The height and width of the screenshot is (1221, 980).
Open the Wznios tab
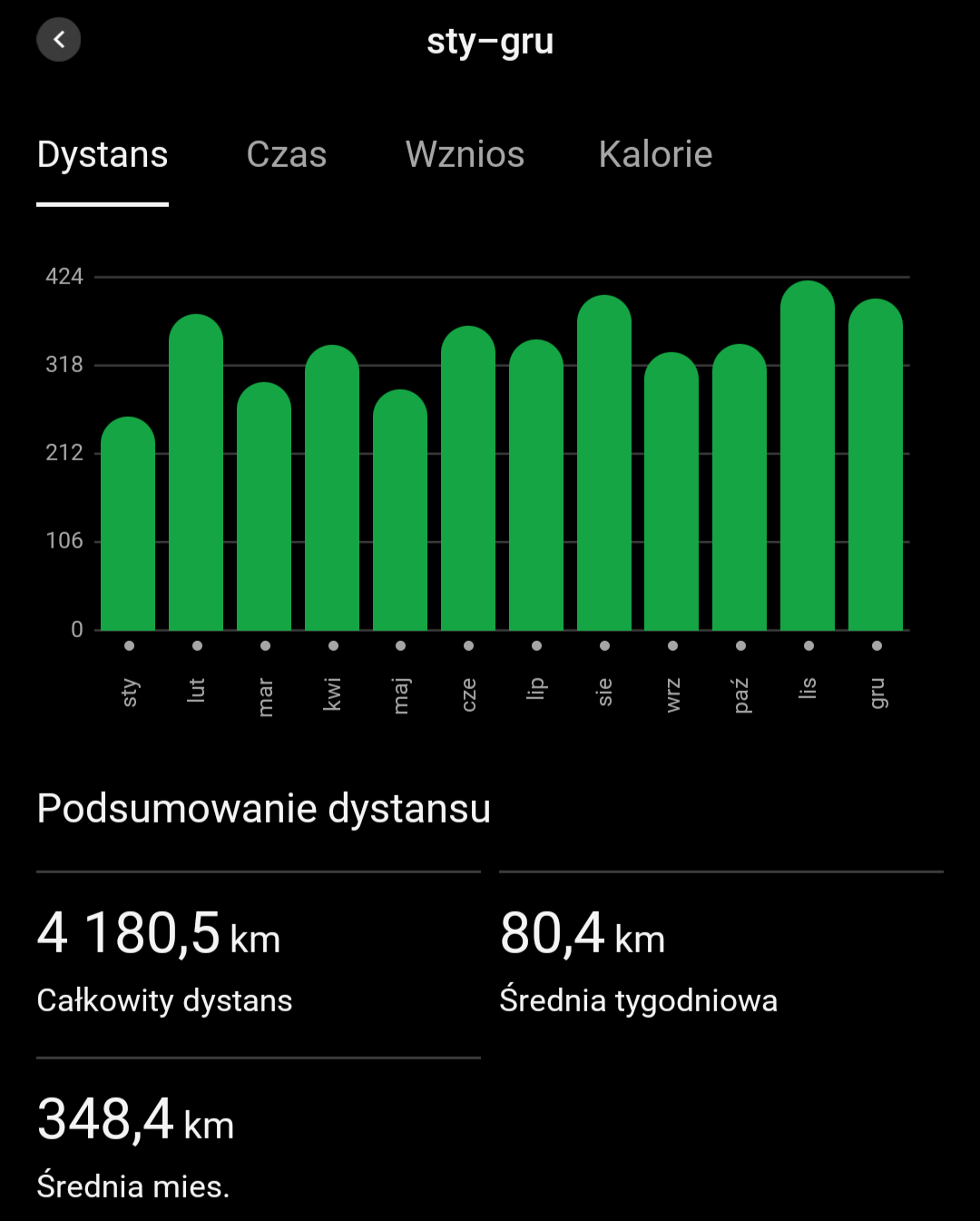tap(465, 154)
